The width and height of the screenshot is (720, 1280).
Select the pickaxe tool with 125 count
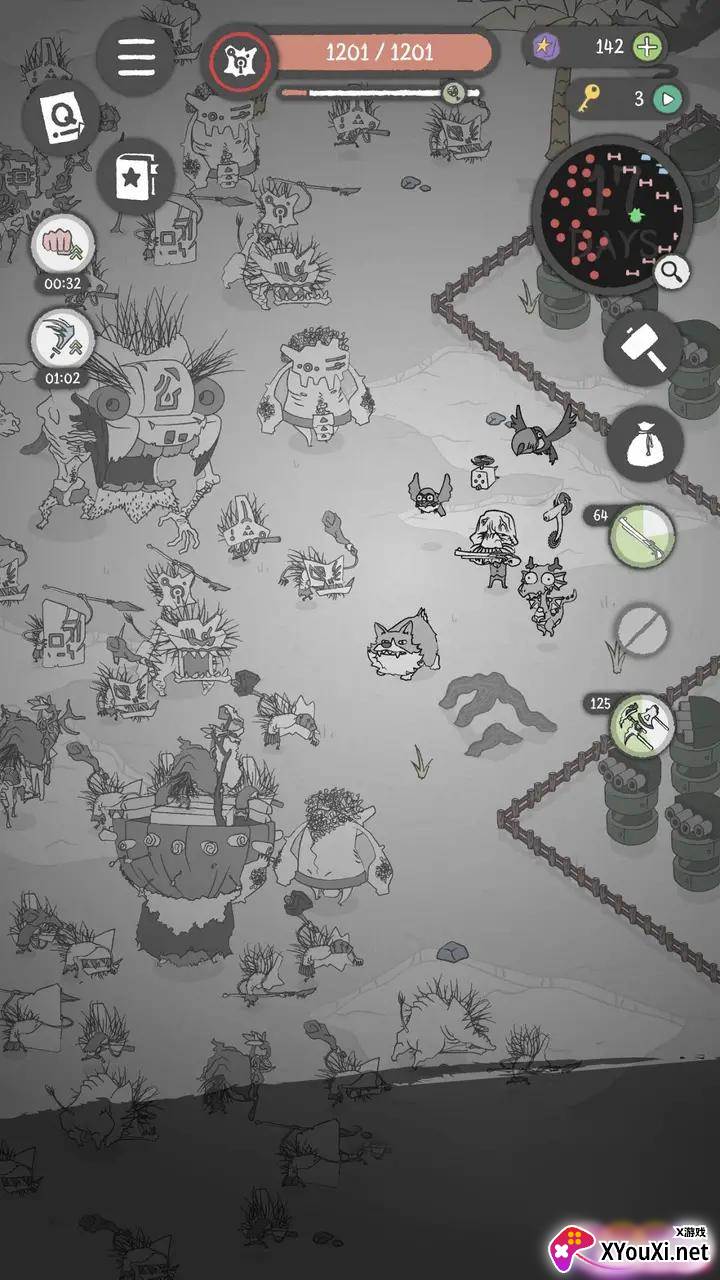pyautogui.click(x=642, y=725)
